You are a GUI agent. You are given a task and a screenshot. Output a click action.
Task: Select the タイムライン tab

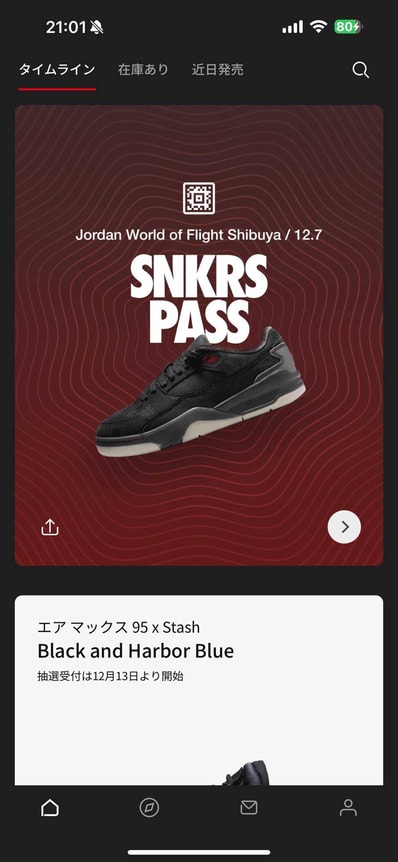[x=57, y=70]
